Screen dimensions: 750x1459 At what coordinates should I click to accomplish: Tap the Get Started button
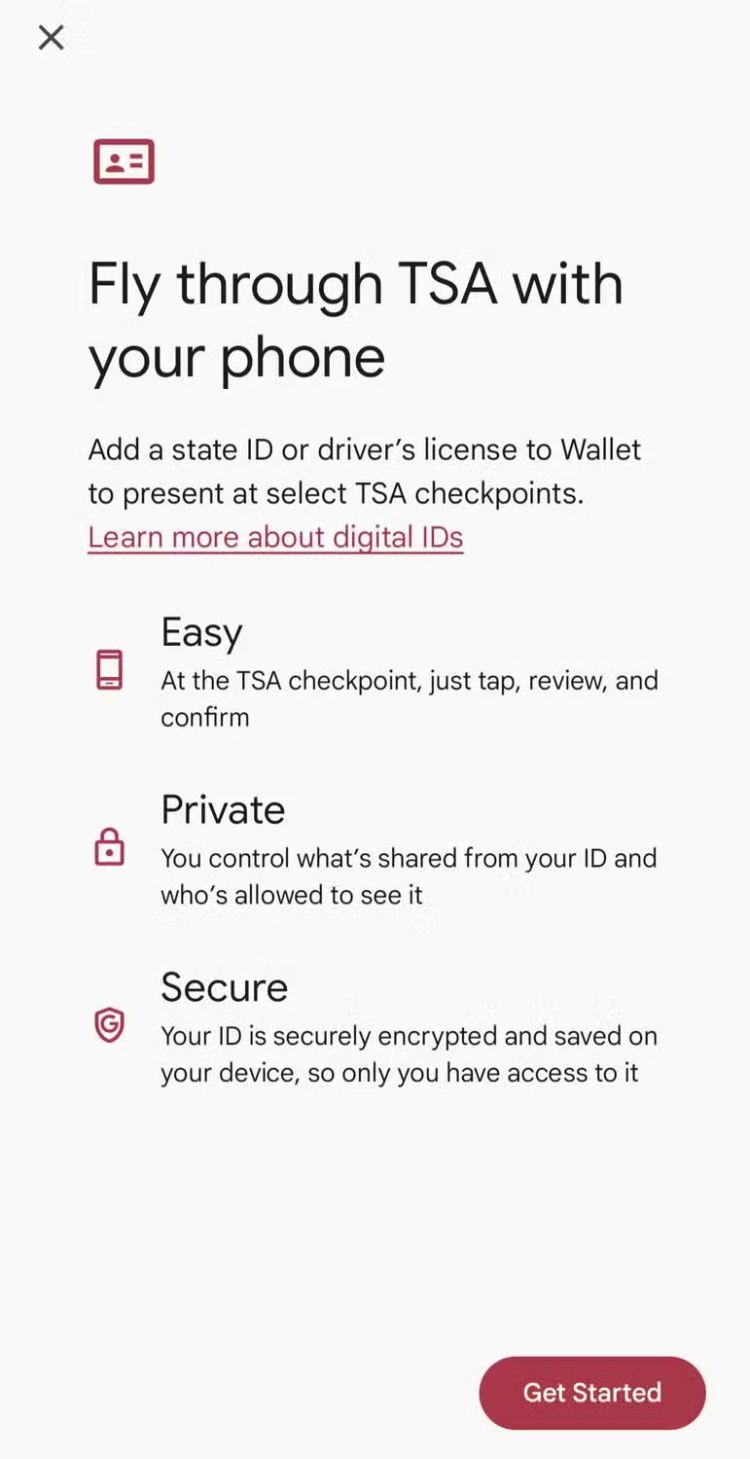[592, 1392]
